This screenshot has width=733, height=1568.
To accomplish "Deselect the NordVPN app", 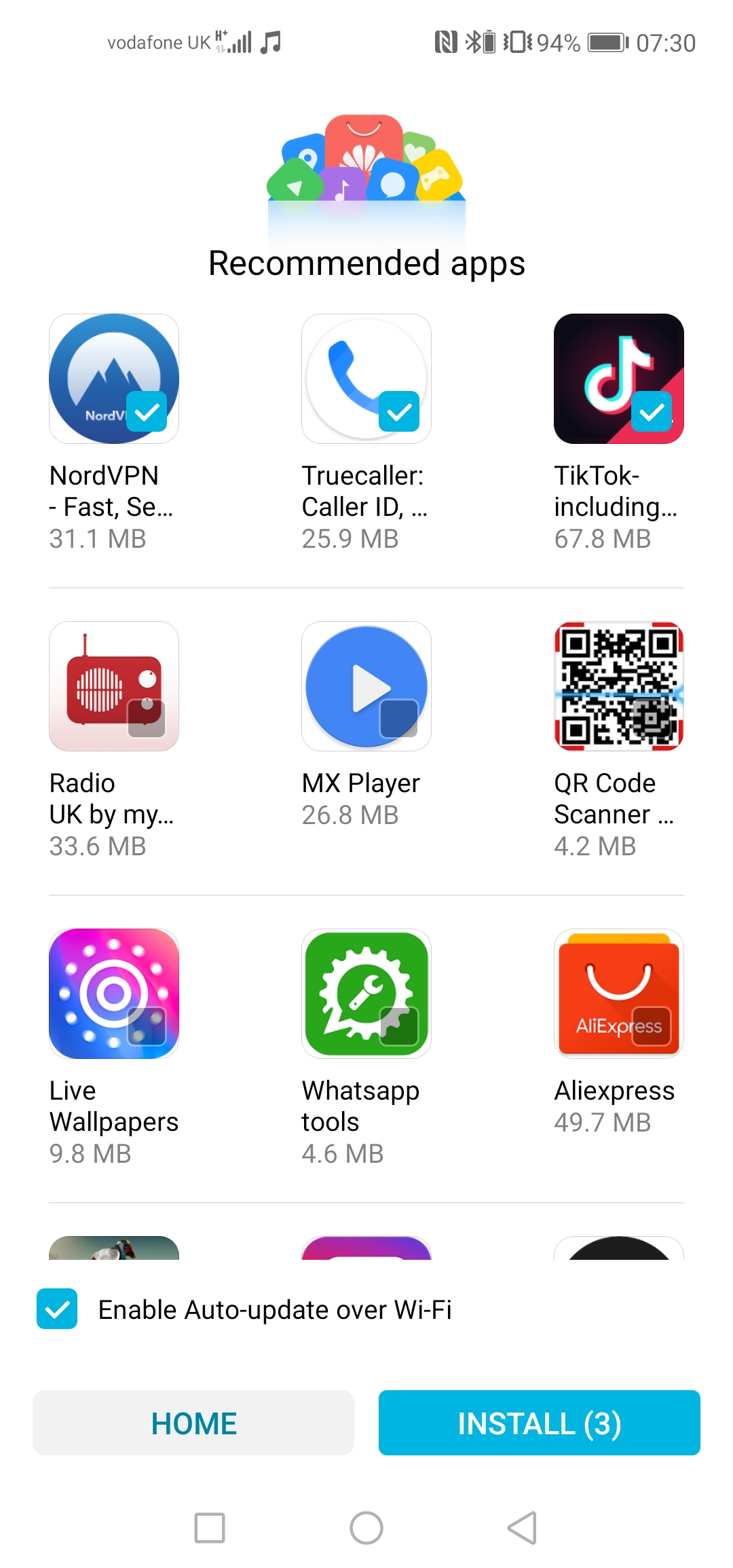I will pos(147,411).
